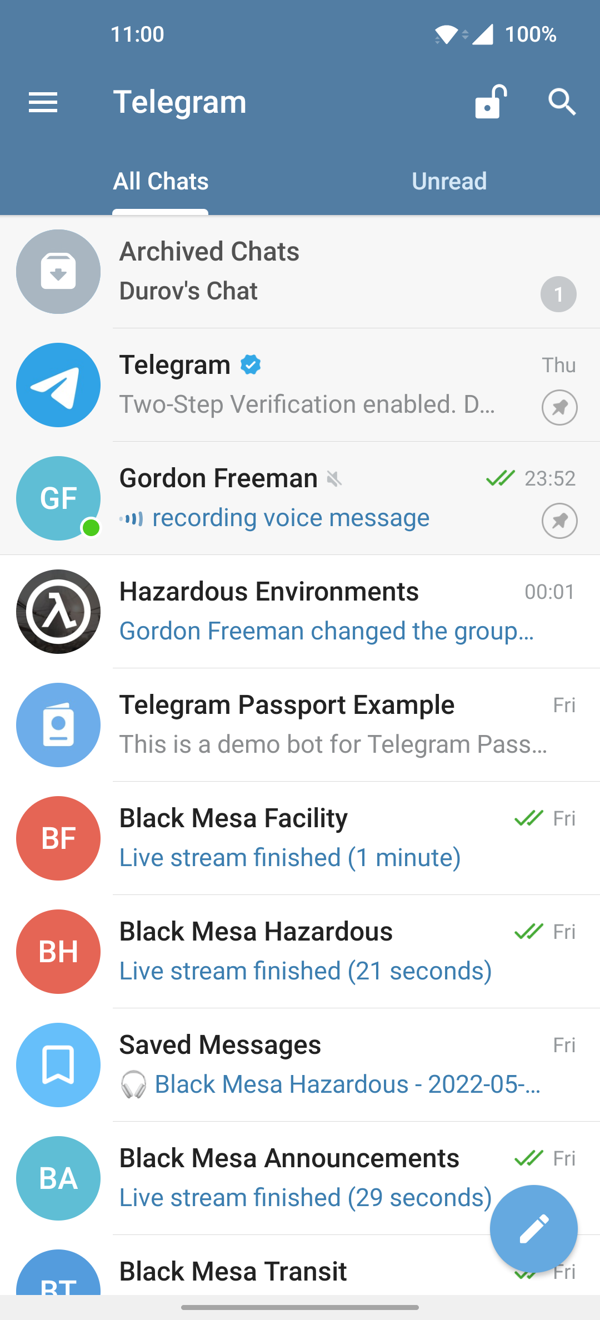600x1320 pixels.
Task: Select the All Chats tab
Action: (x=161, y=181)
